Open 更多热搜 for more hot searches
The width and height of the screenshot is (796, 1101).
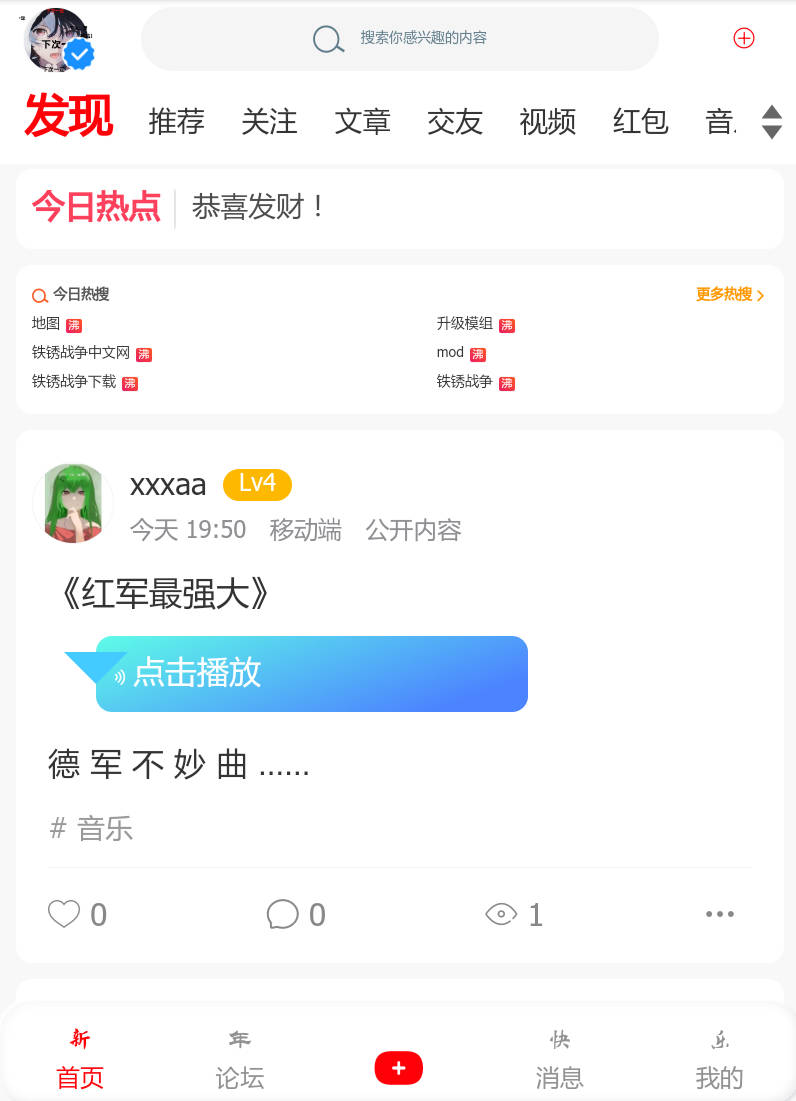730,295
